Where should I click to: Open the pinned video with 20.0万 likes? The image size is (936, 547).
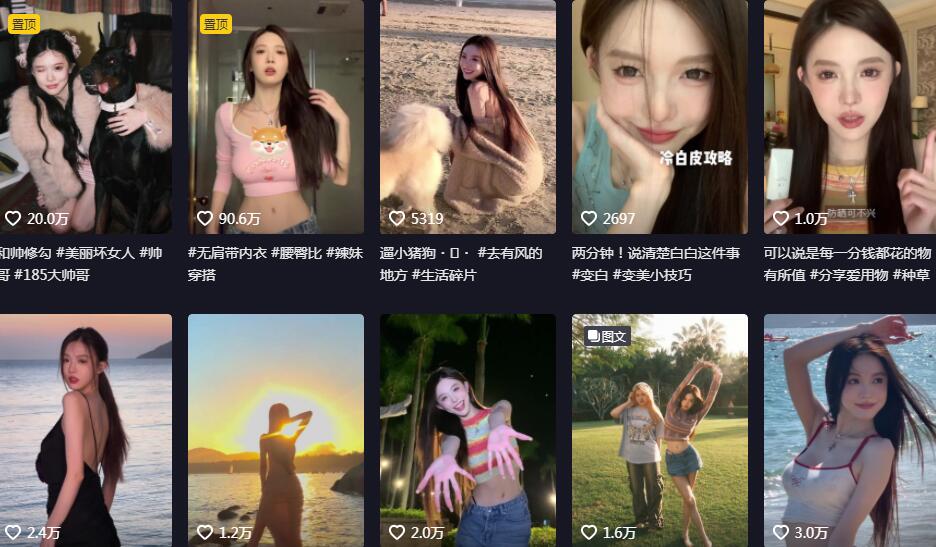click(x=85, y=115)
